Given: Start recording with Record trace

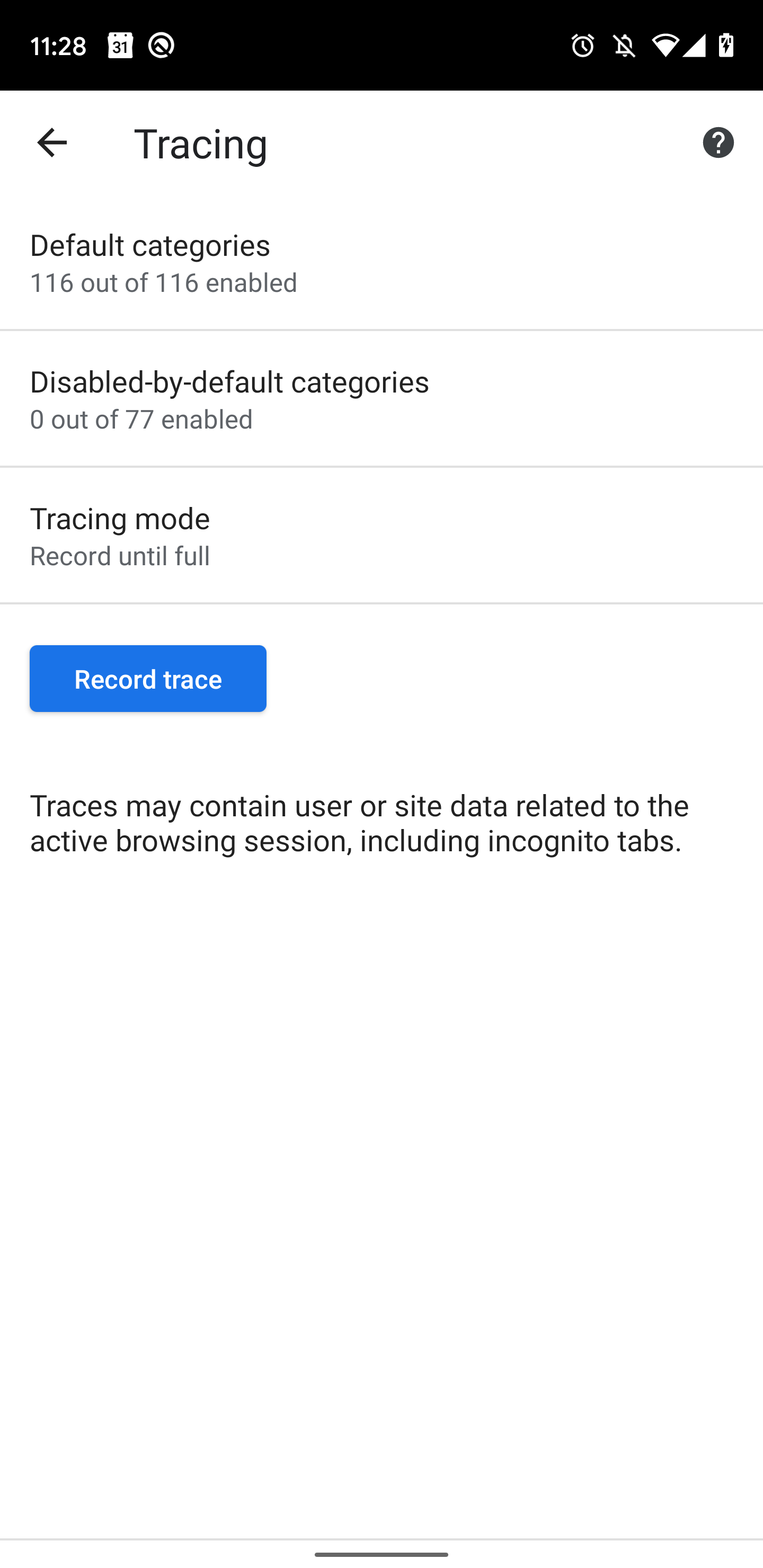Looking at the screenshot, I should [x=148, y=679].
